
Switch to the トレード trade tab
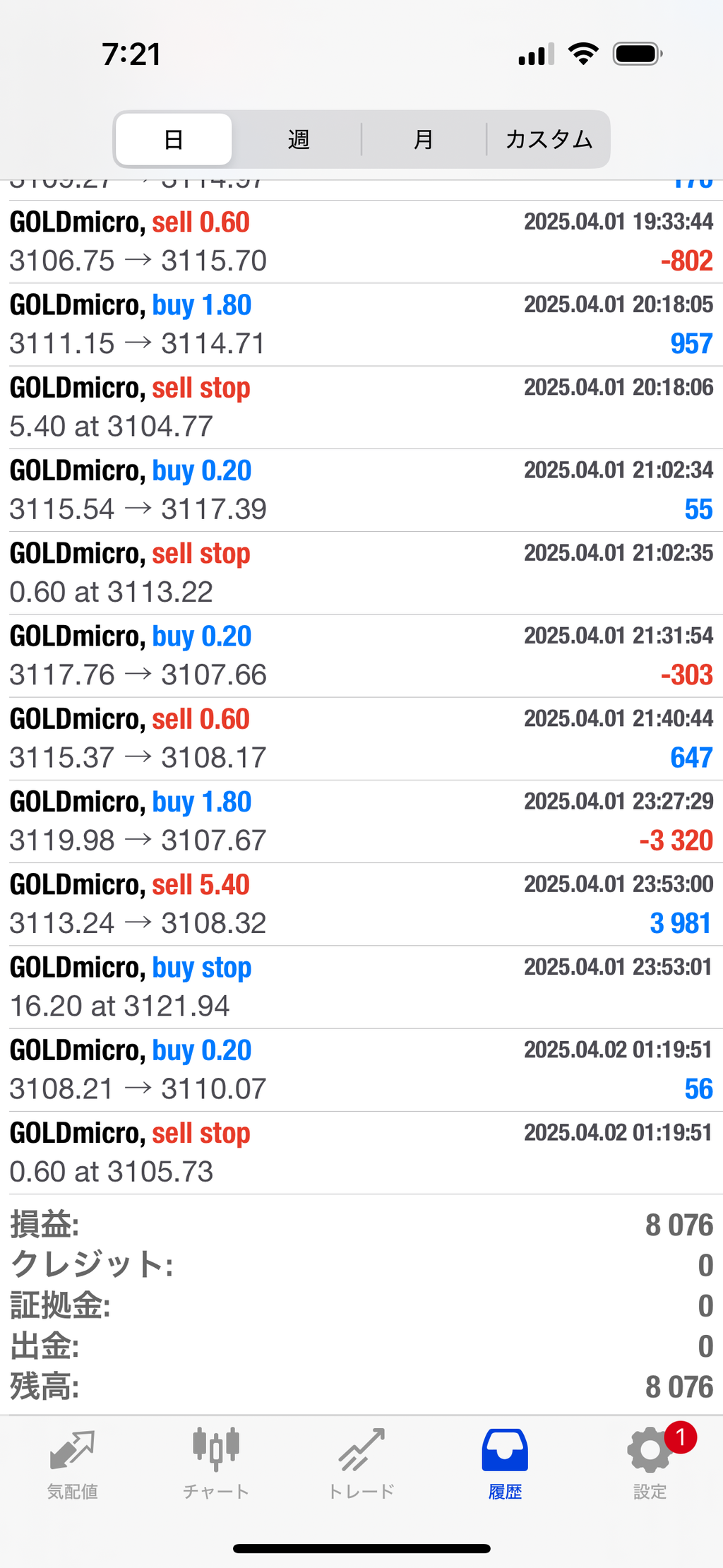point(361,1463)
